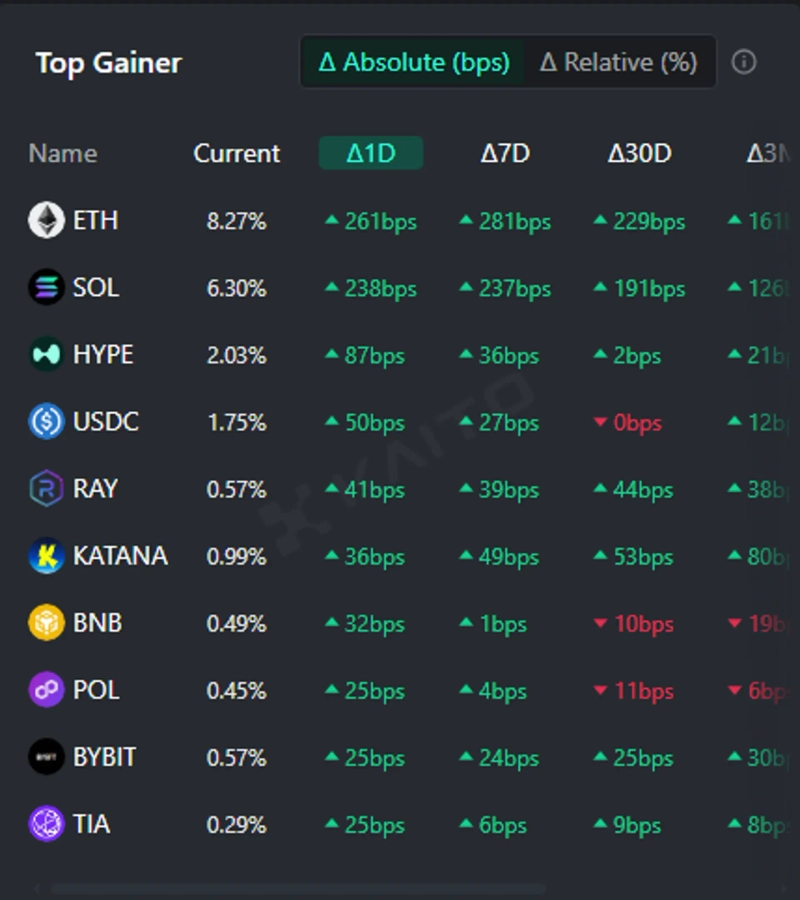Sort by the Δ1D column
The width and height of the screenshot is (800, 900).
tap(371, 153)
